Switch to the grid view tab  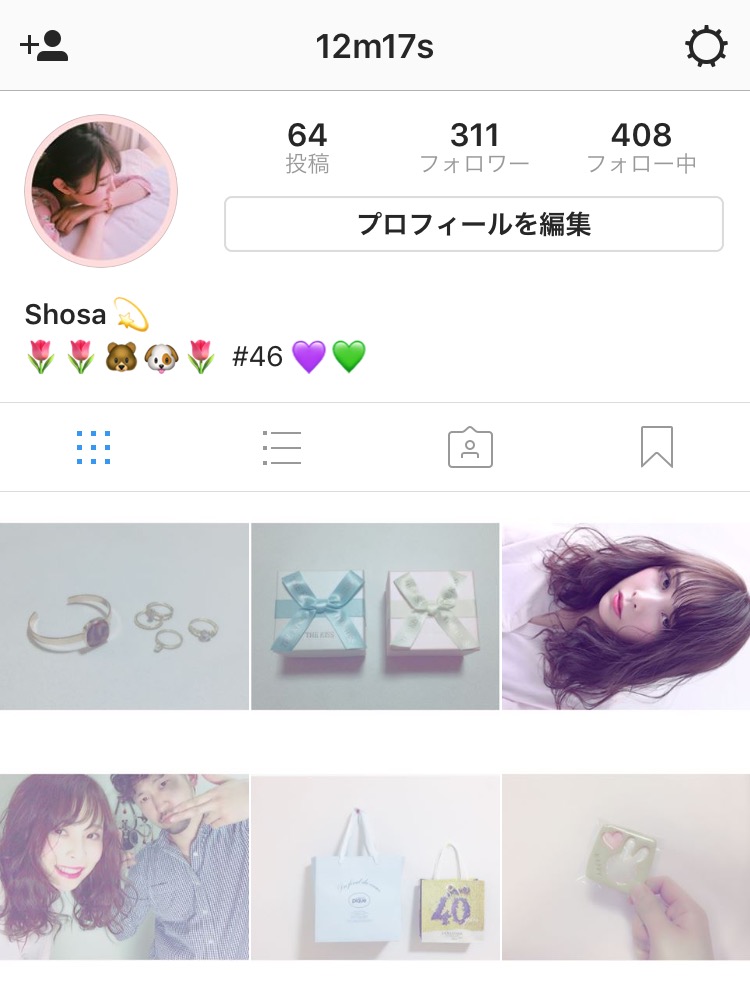(94, 447)
